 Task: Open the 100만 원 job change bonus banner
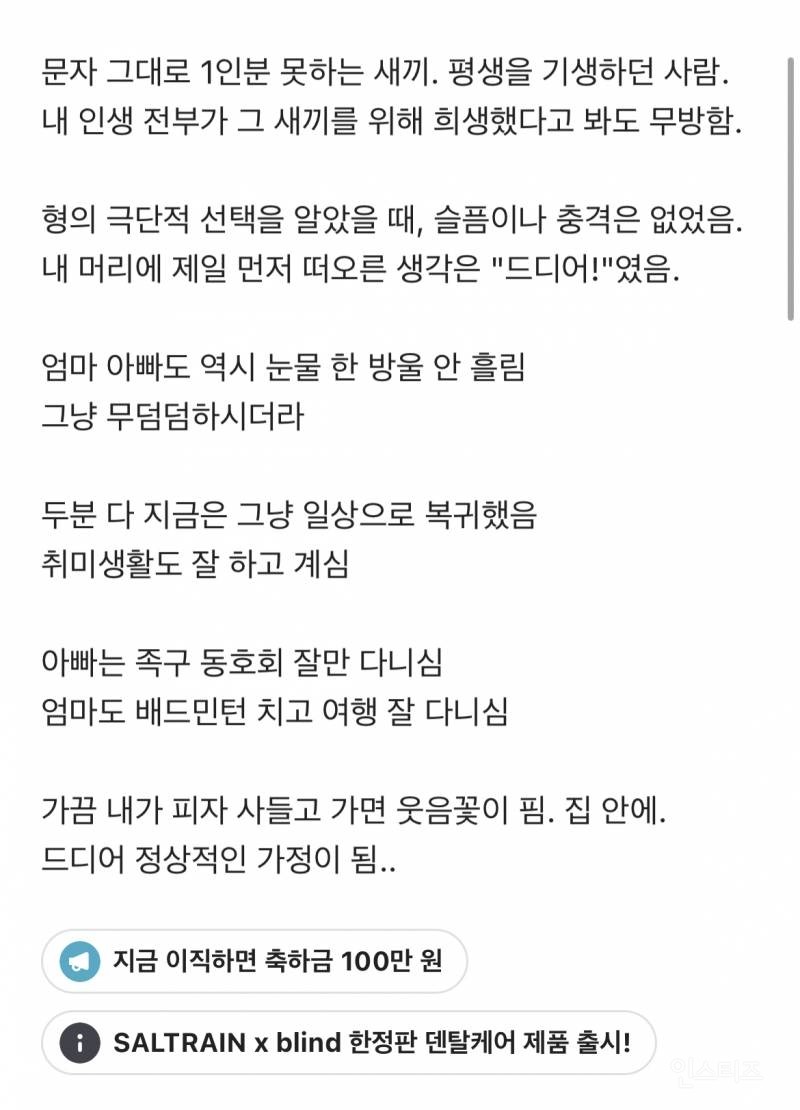coord(254,962)
